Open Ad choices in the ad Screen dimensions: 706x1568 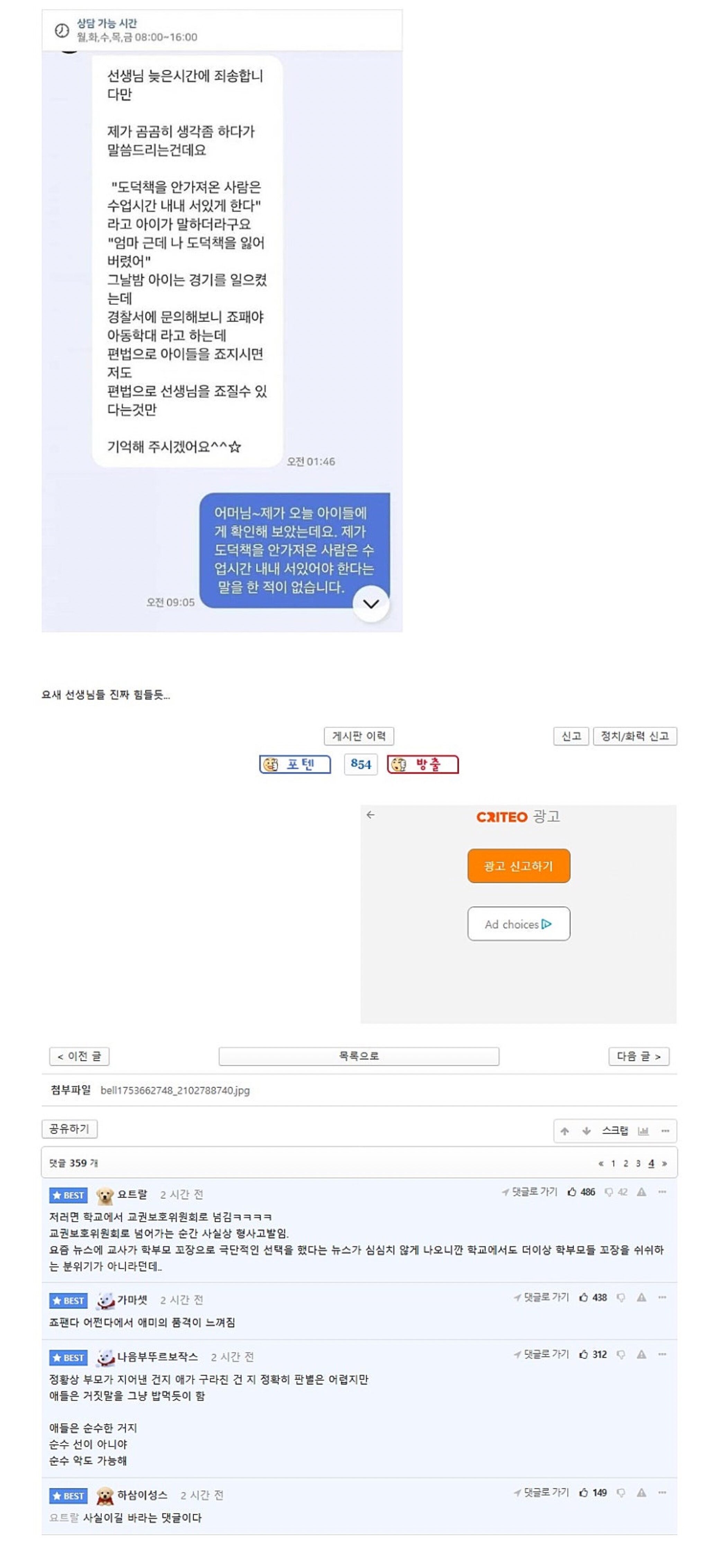518,924
